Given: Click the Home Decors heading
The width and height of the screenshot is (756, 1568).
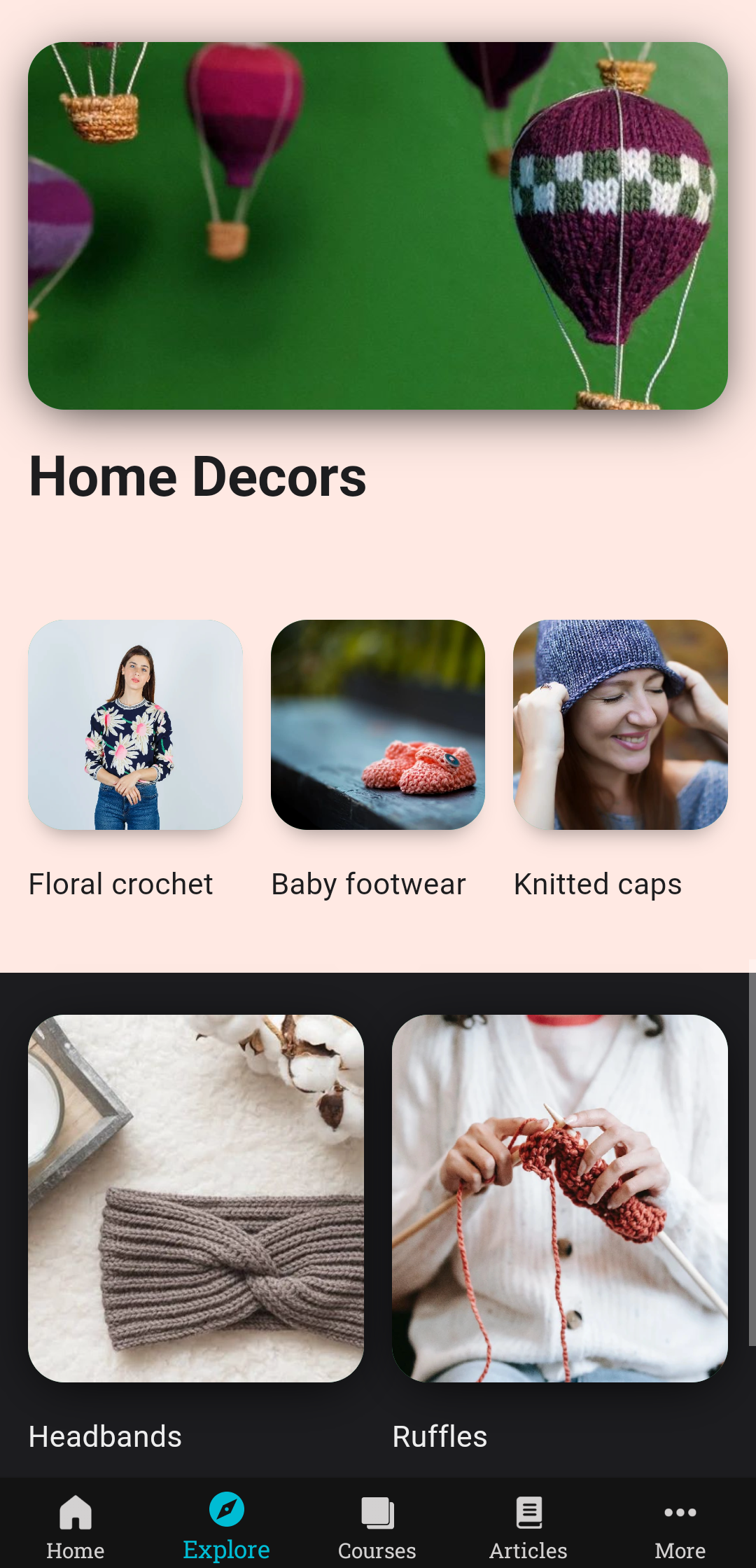Looking at the screenshot, I should tap(198, 477).
